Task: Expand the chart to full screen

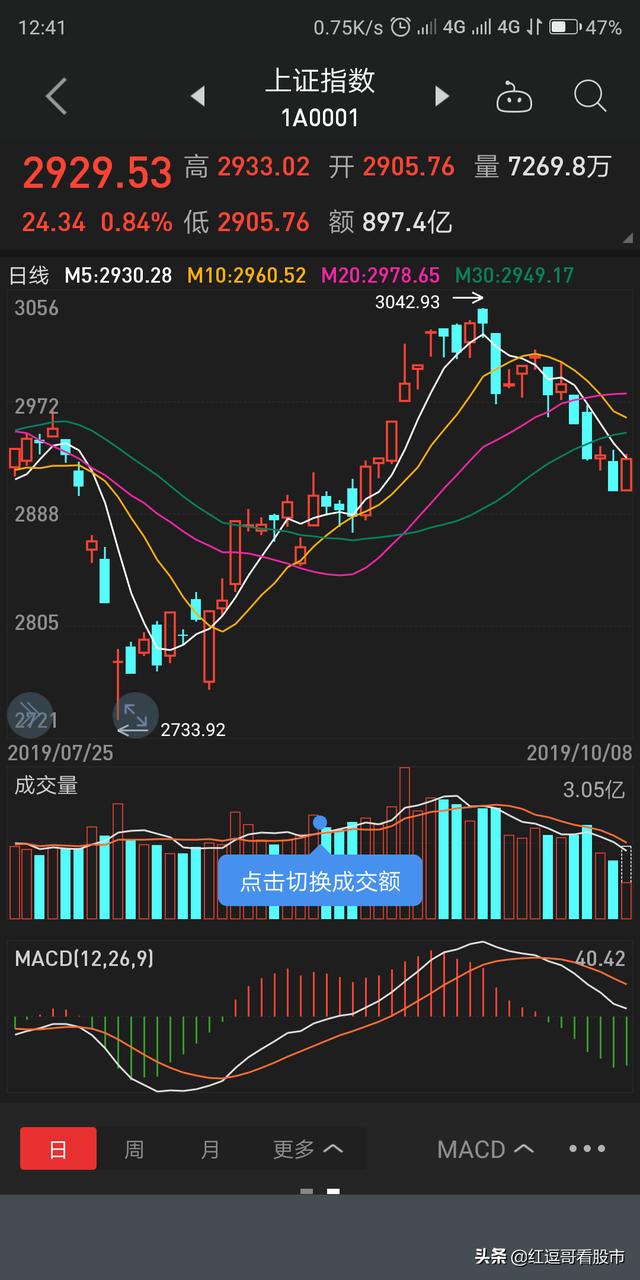Action: (x=134, y=713)
